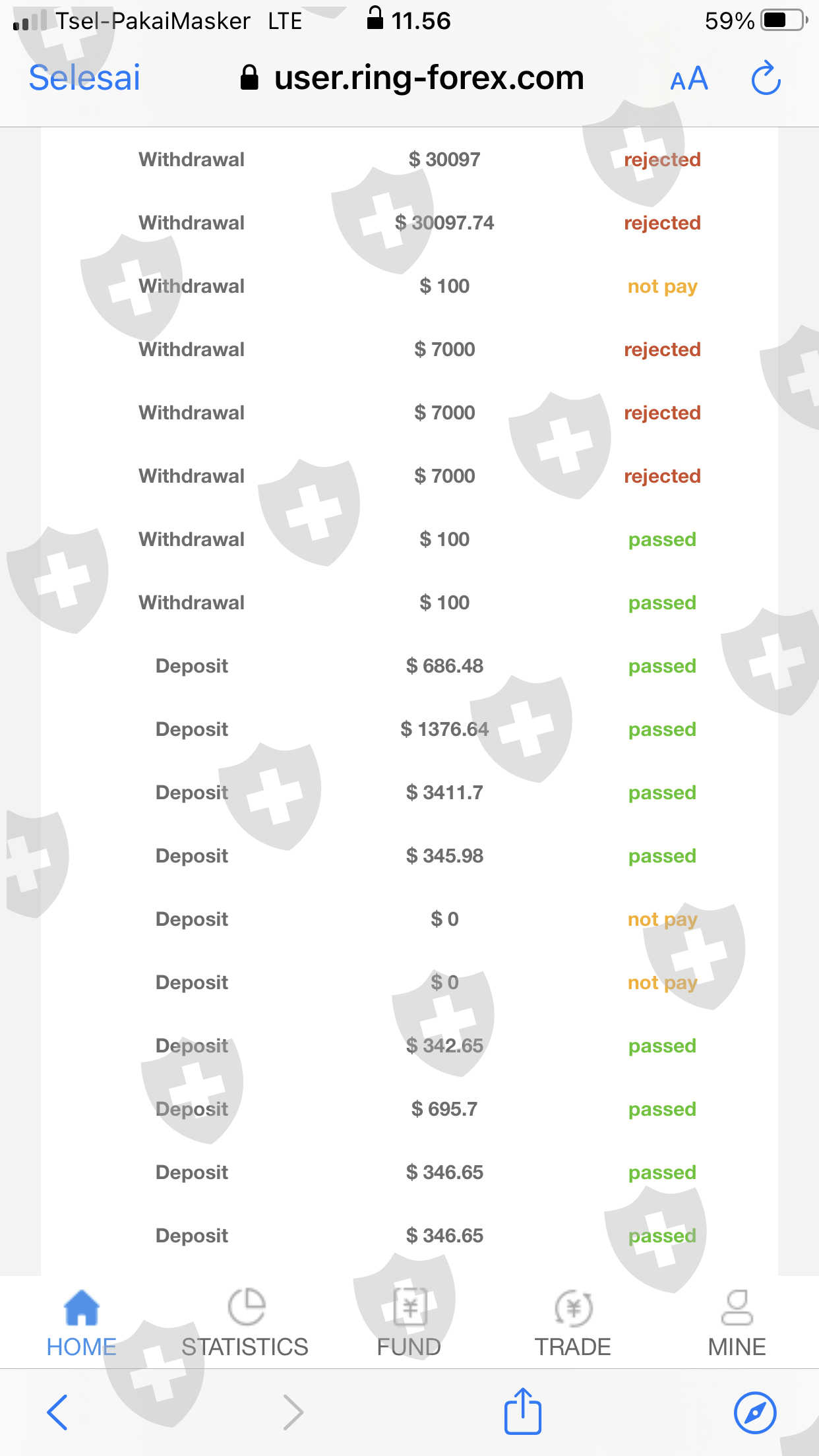
Task: Select the TRADE tab
Action: (572, 1322)
